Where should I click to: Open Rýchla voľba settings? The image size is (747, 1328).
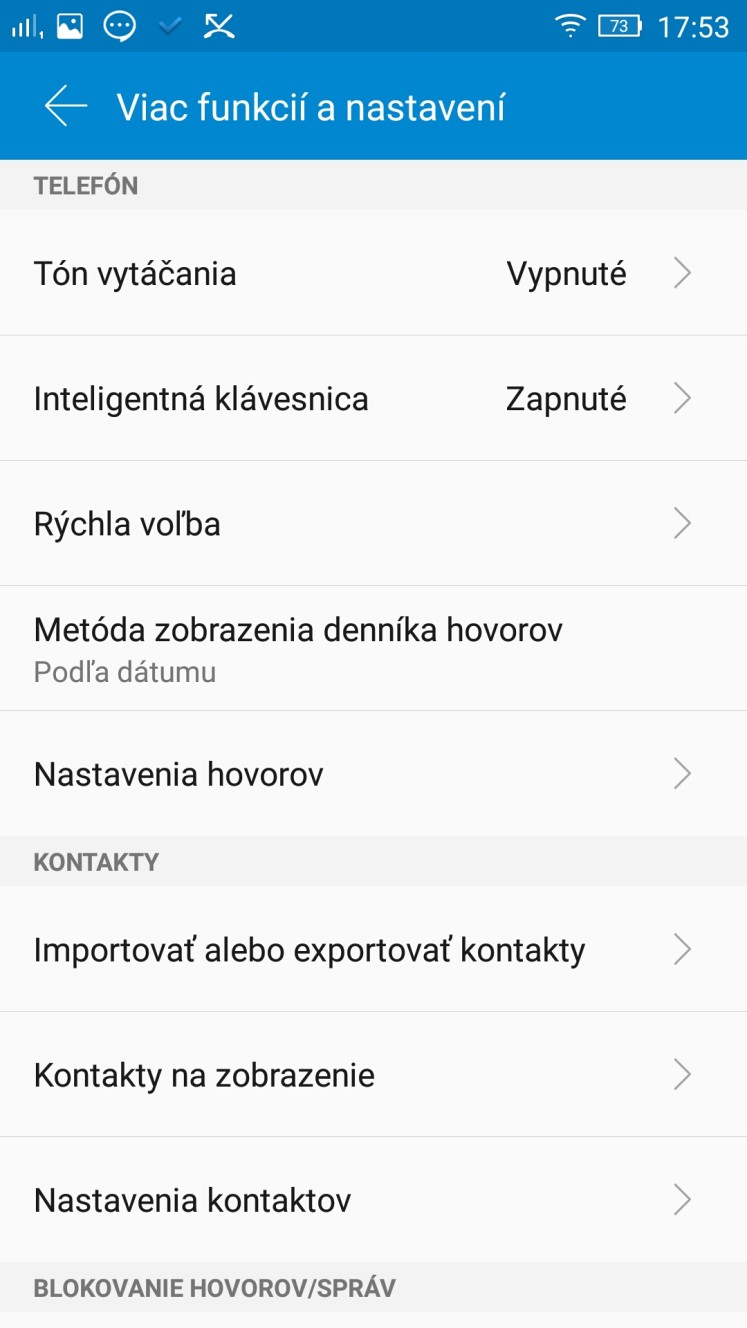(x=373, y=523)
